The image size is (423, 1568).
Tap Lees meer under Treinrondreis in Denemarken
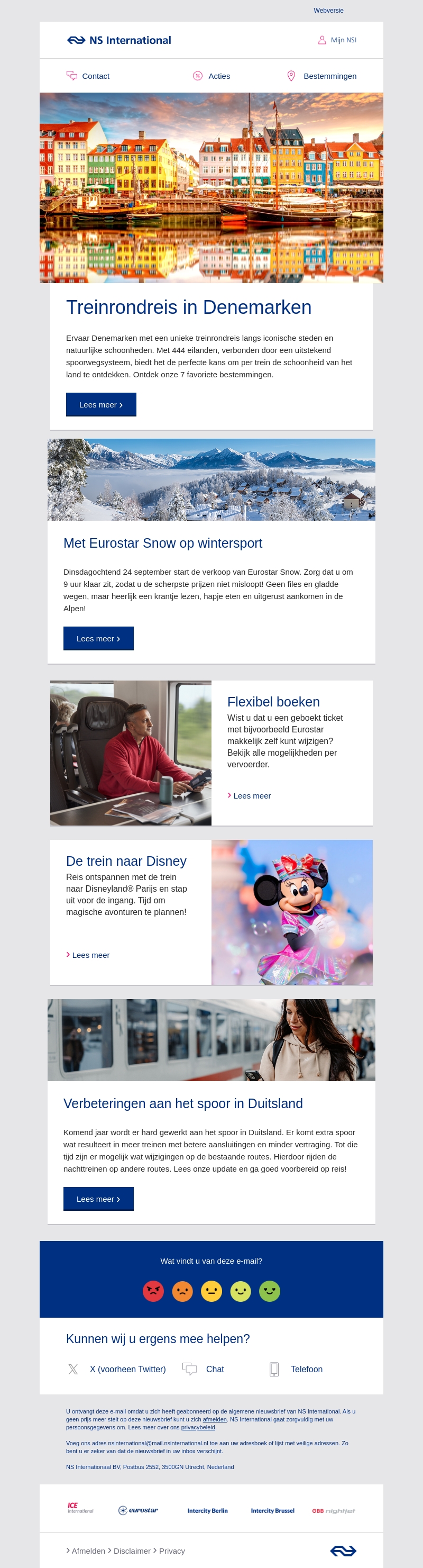pos(101,405)
